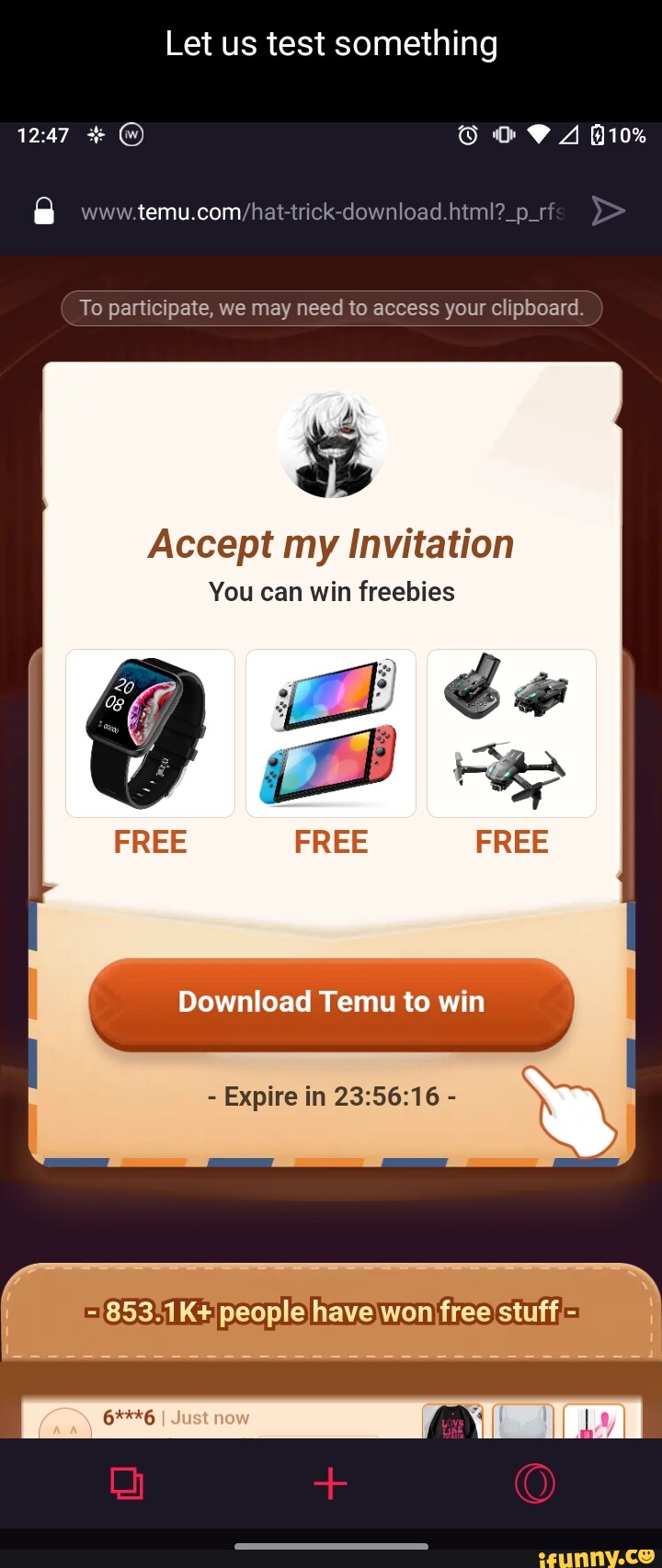Image resolution: width=662 pixels, height=1568 pixels.
Task: Add a new tab with plus icon
Action: tap(330, 1483)
